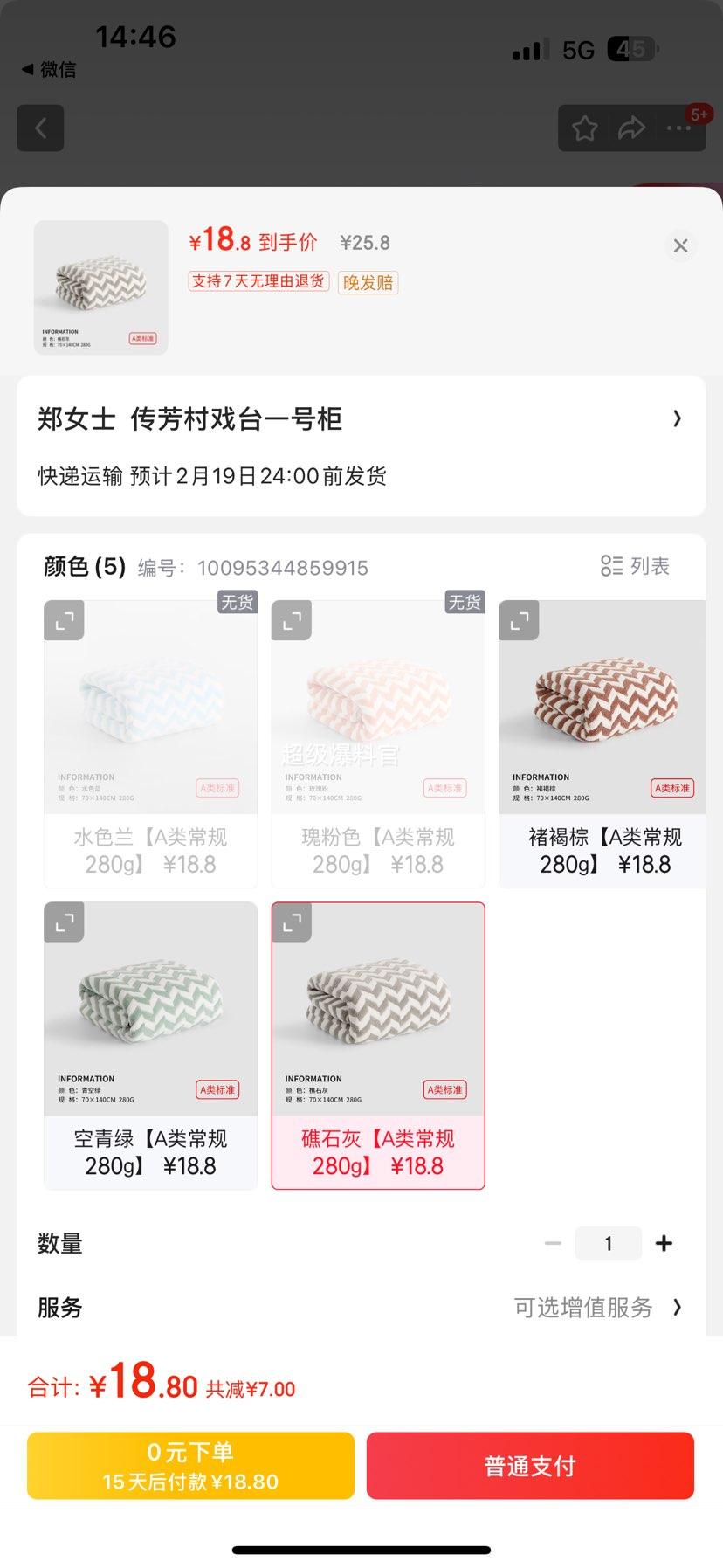Open the product image preview magnifier on 礁石灰 swatch
Screen dimensions: 723x1568
click(x=293, y=922)
